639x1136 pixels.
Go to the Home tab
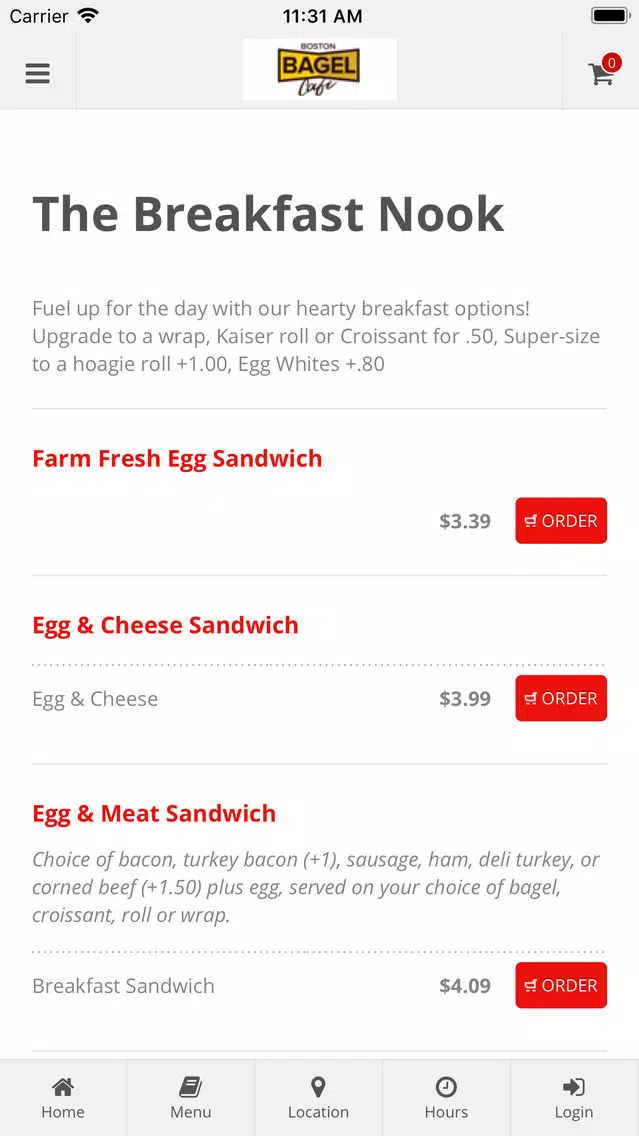[63, 1098]
